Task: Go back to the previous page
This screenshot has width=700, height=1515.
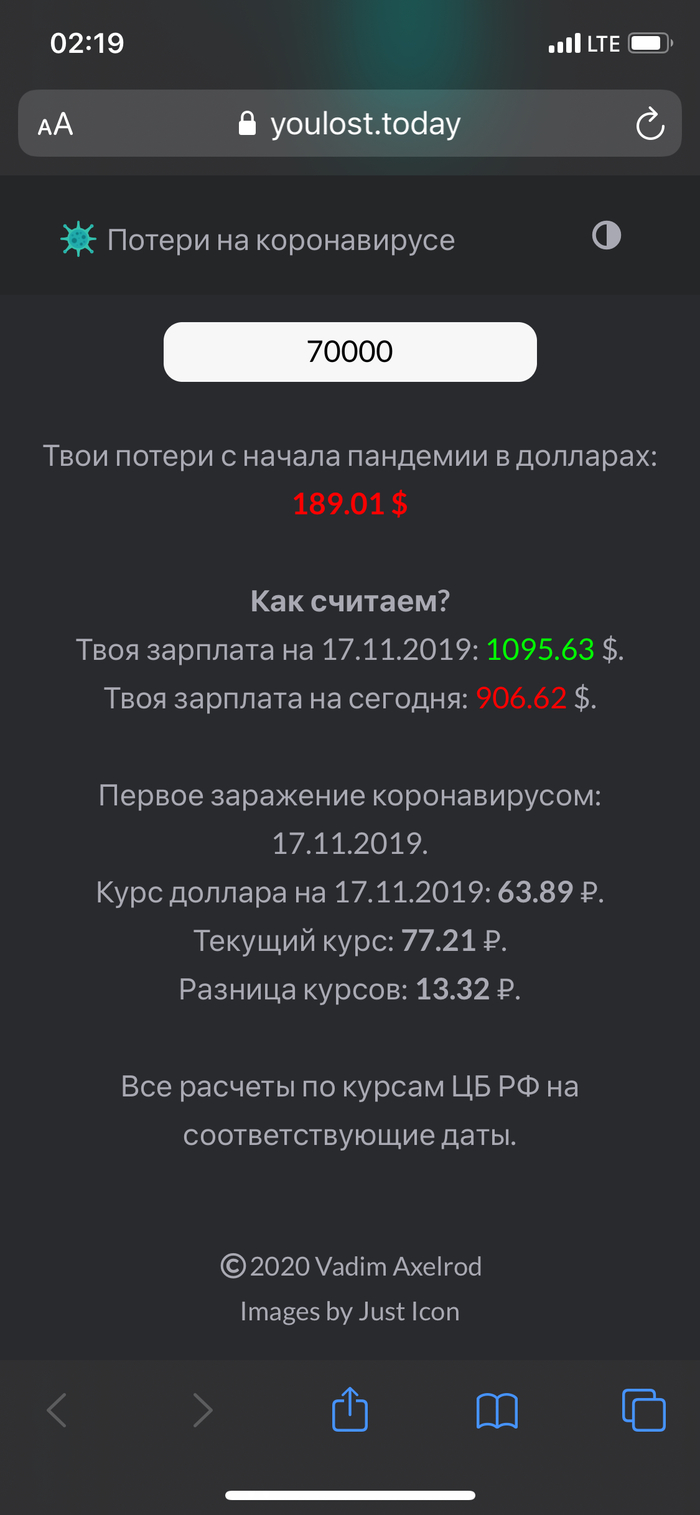Action: pyautogui.click(x=57, y=1410)
